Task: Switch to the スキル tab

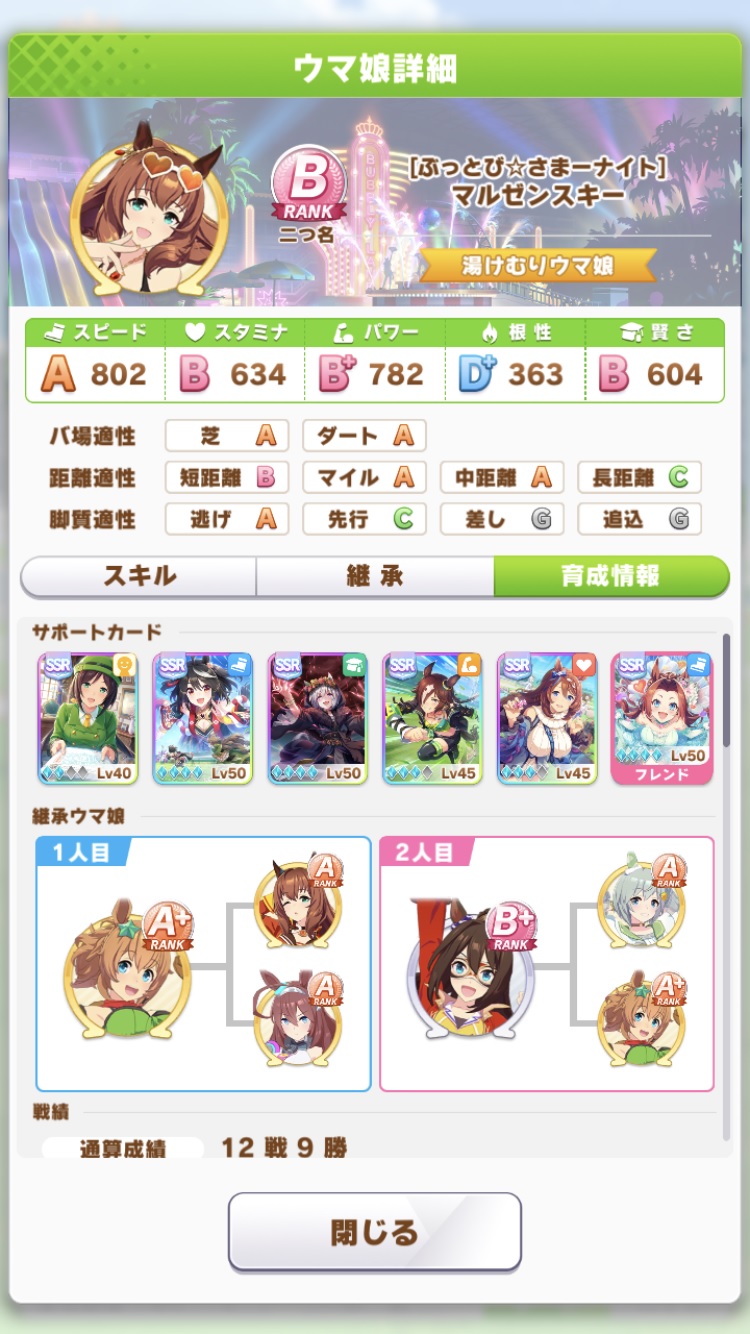Action: (139, 576)
